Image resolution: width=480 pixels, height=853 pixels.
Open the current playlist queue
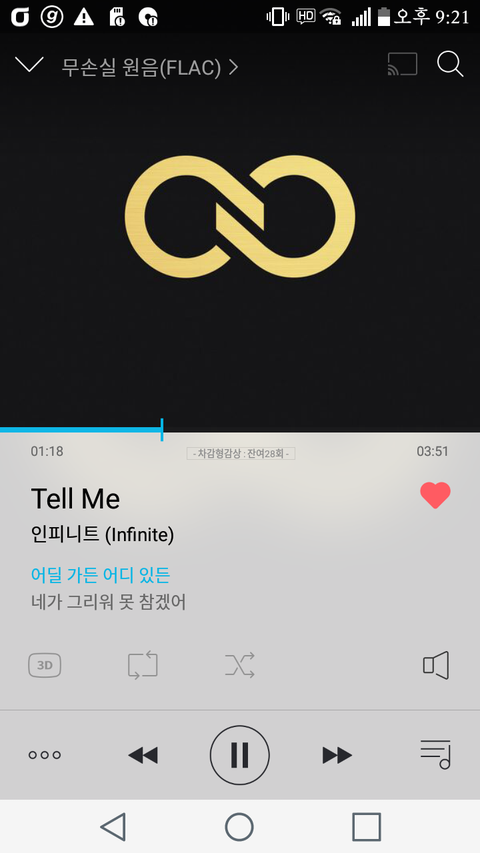point(435,754)
